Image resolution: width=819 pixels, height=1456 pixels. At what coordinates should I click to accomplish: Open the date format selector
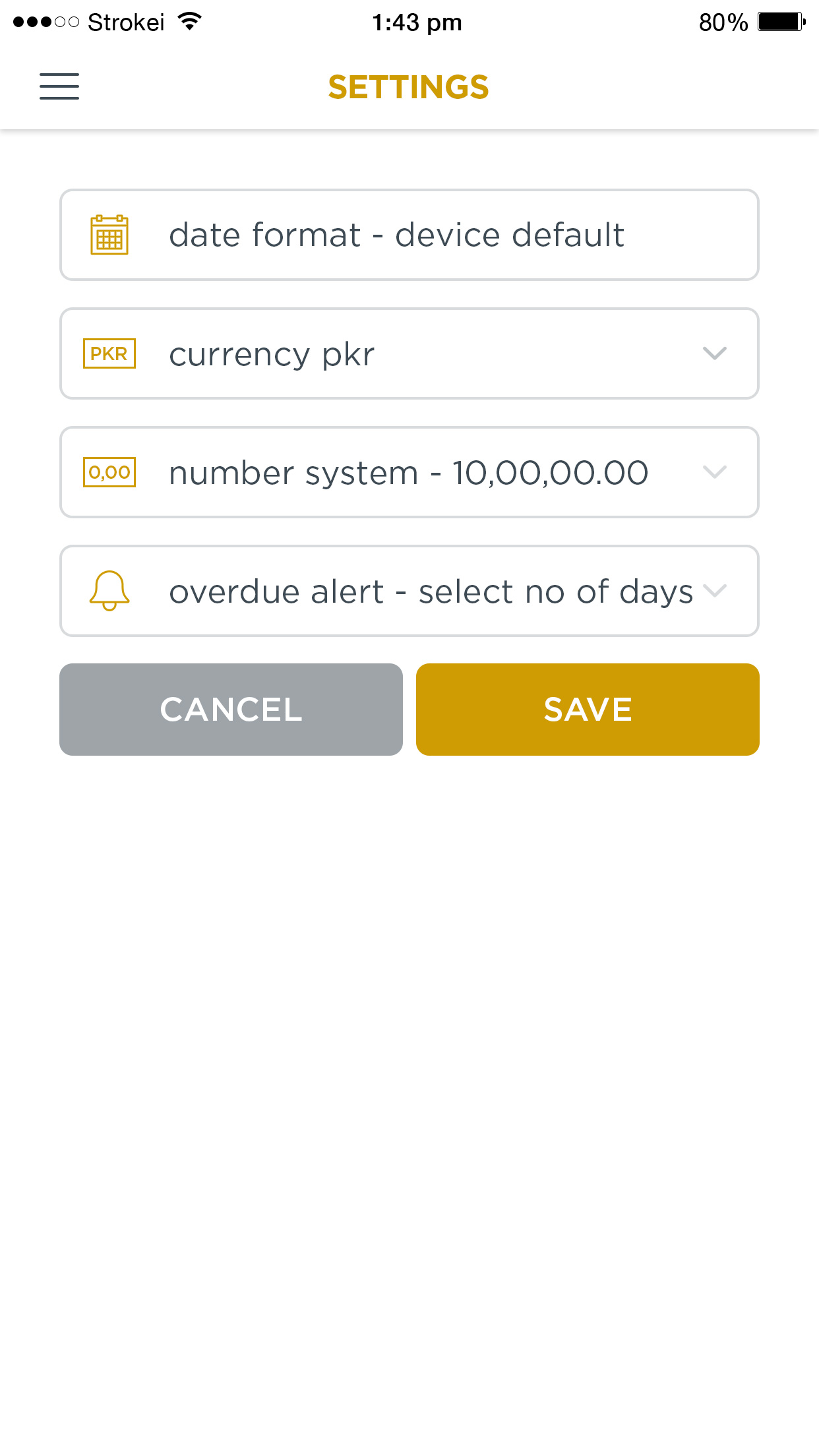[x=409, y=234]
